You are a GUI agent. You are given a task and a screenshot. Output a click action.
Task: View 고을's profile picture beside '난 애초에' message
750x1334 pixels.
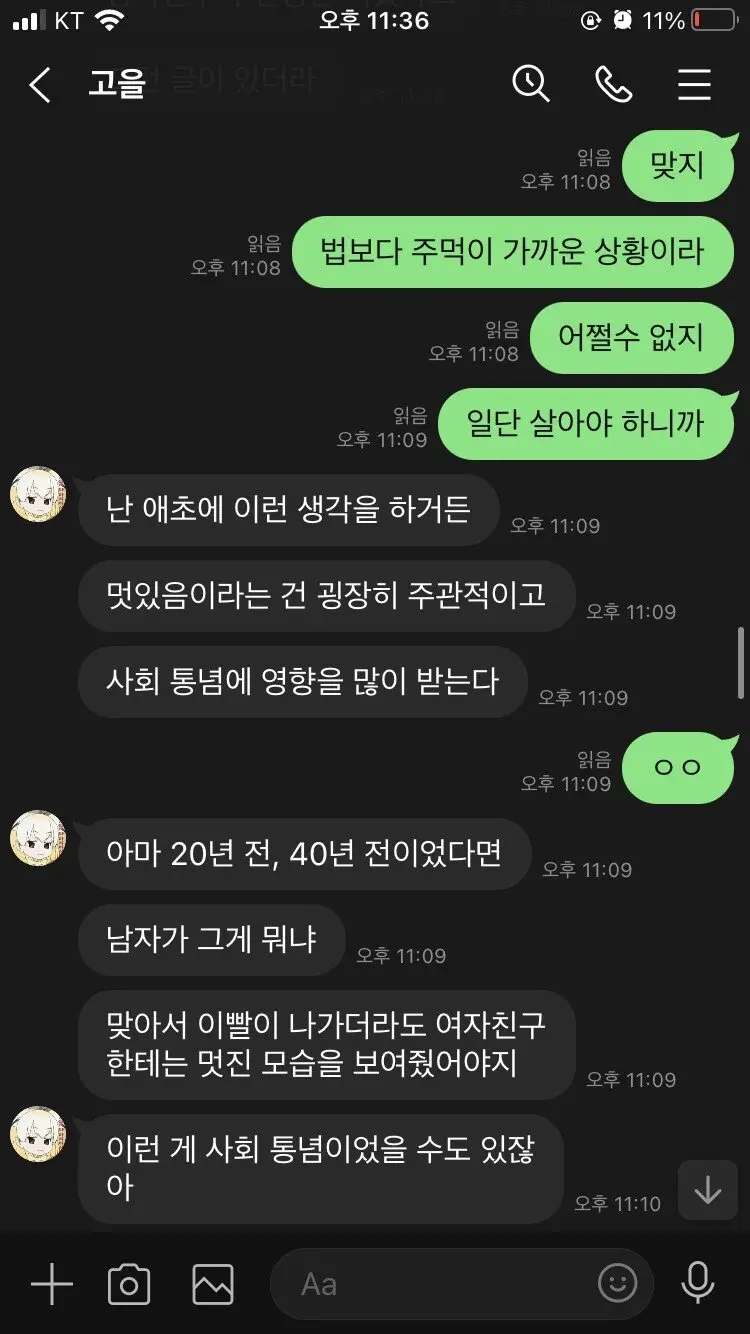(x=38, y=494)
